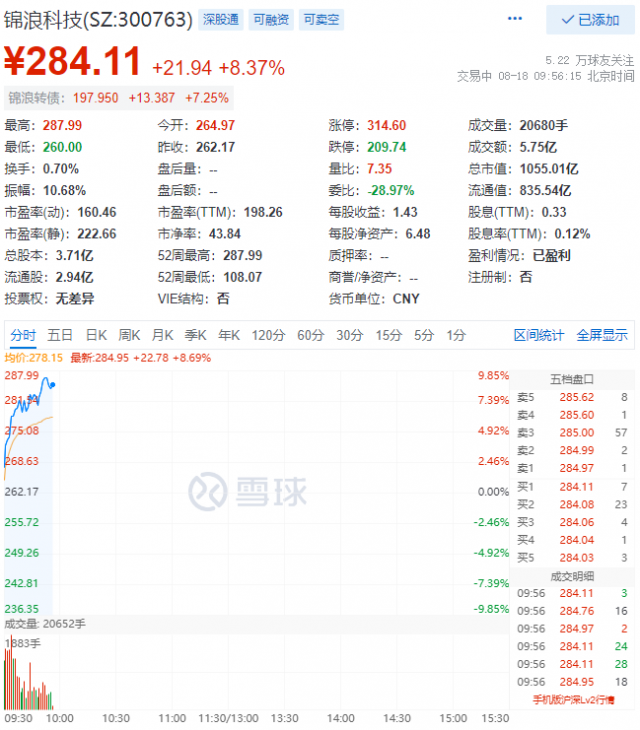The image size is (640, 730).
Task: Switch to the 分时 chart tab
Action: [x=23, y=335]
